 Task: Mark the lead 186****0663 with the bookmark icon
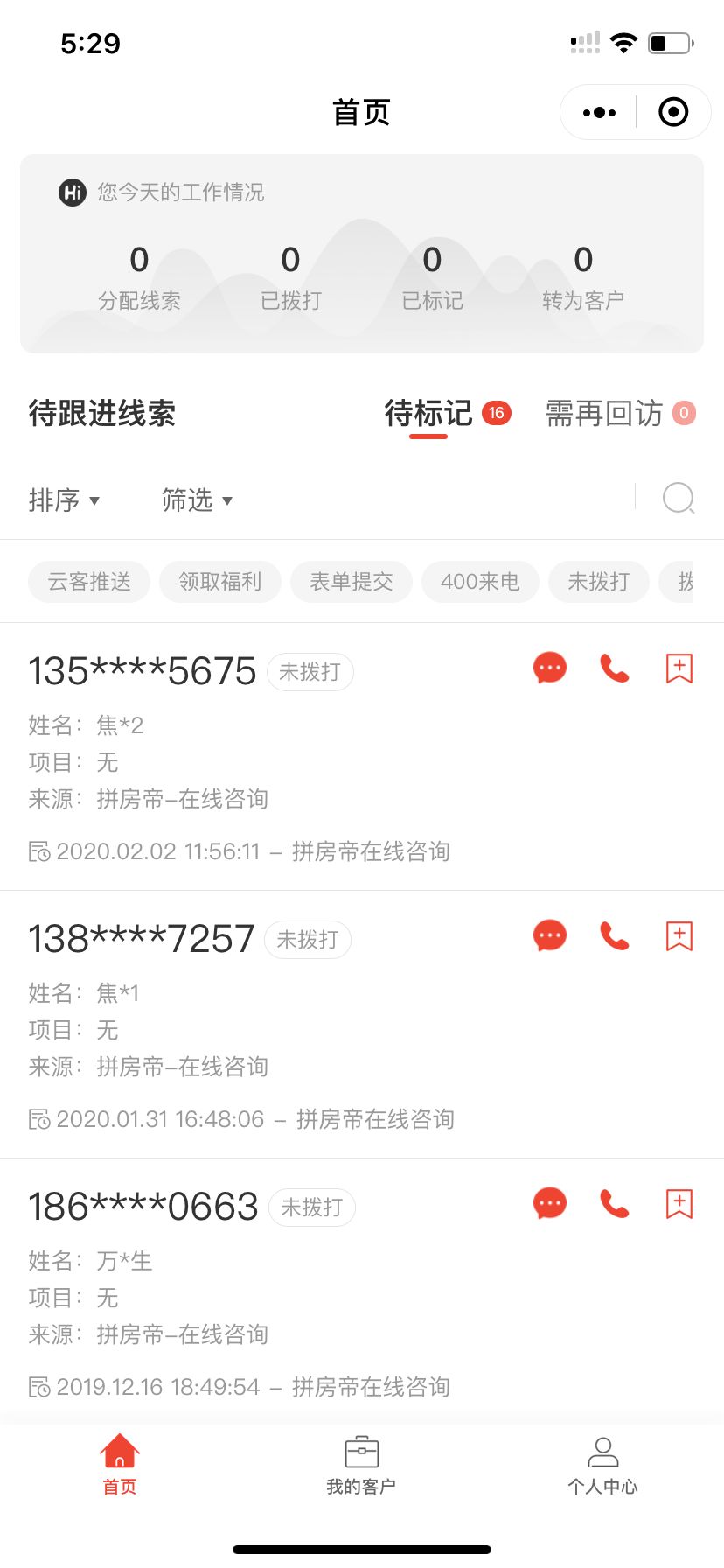click(x=679, y=1204)
